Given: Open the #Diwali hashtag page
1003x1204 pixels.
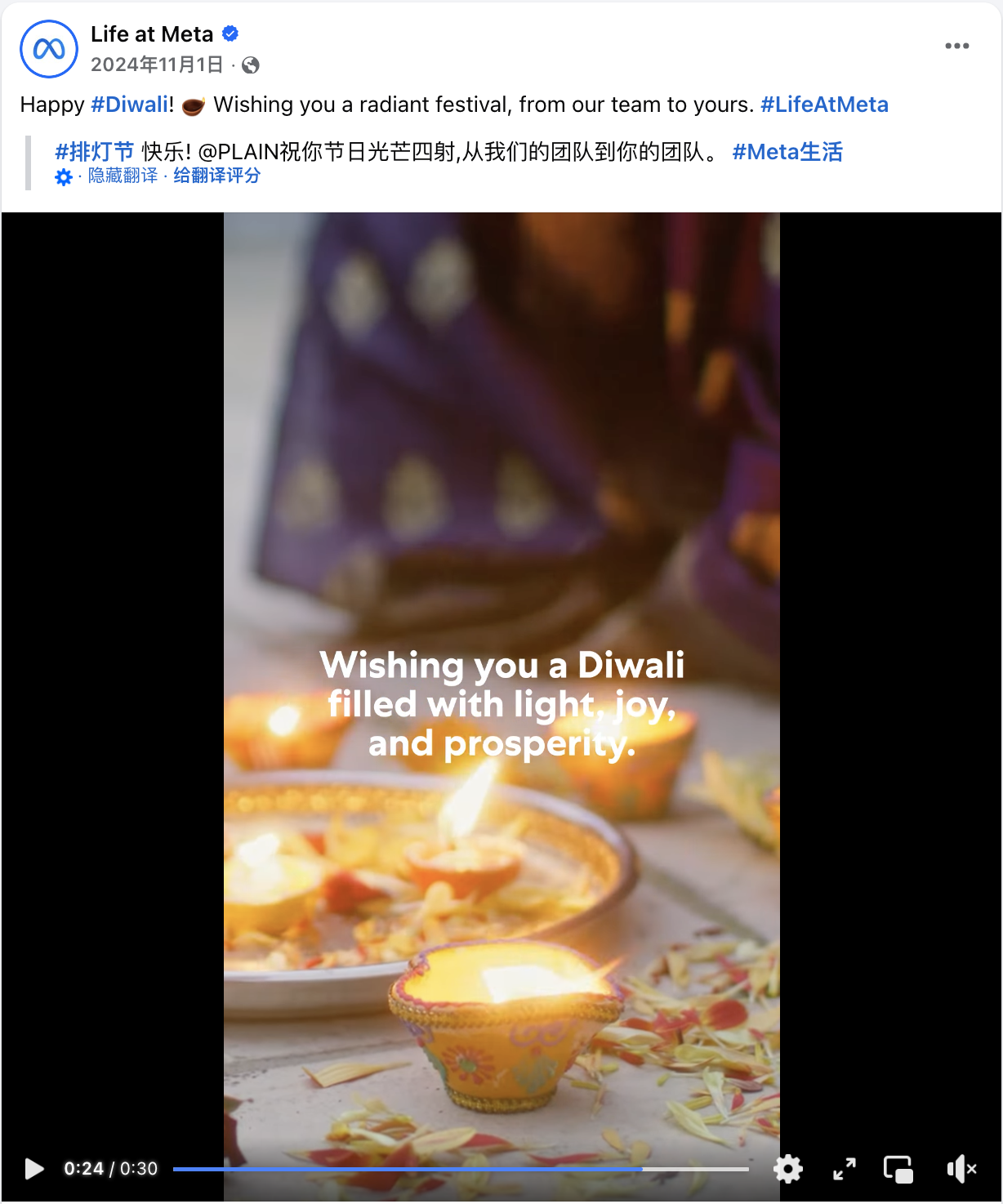Looking at the screenshot, I should coord(129,105).
